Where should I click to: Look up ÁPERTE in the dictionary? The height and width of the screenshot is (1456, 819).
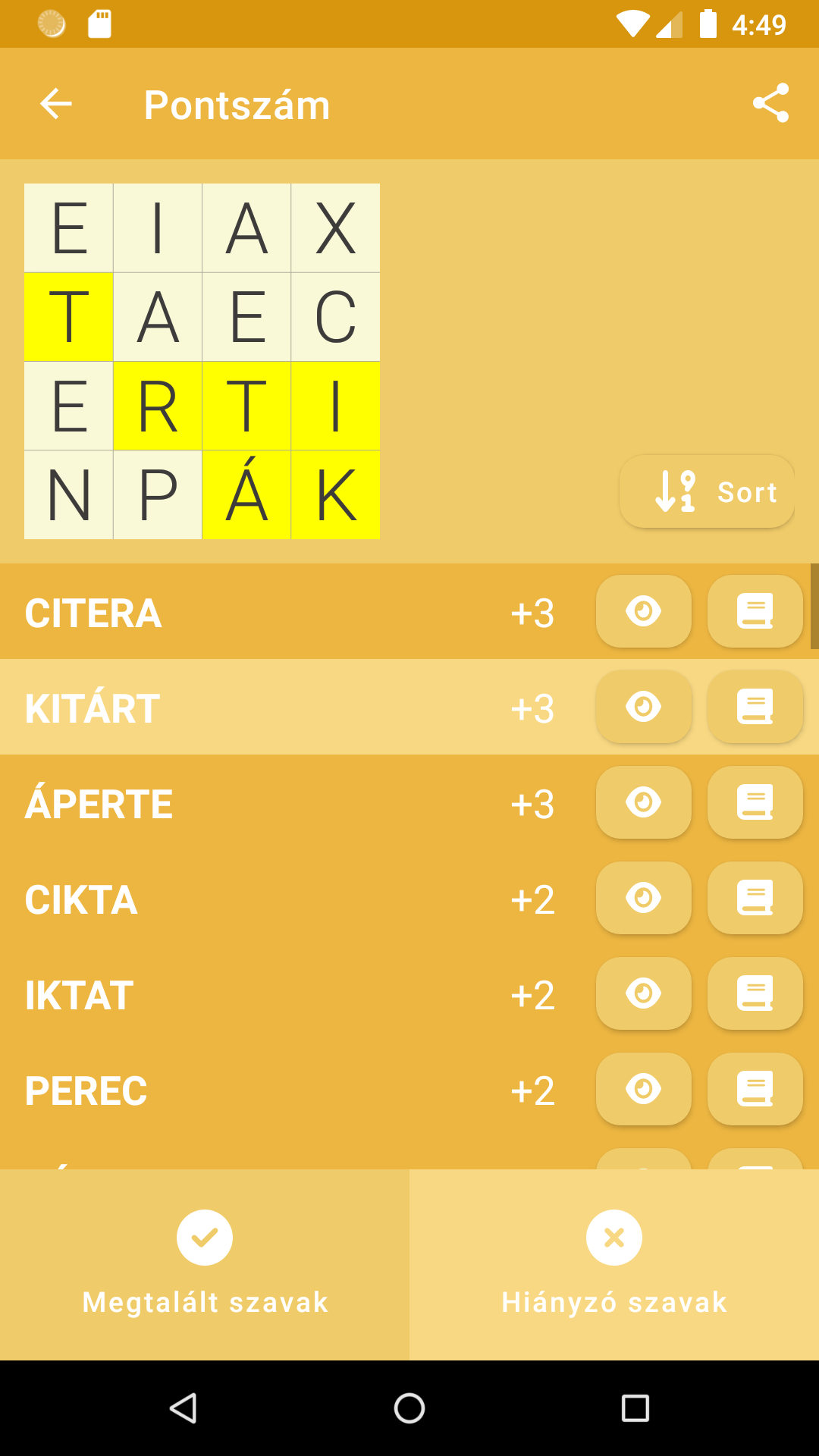[x=755, y=802]
